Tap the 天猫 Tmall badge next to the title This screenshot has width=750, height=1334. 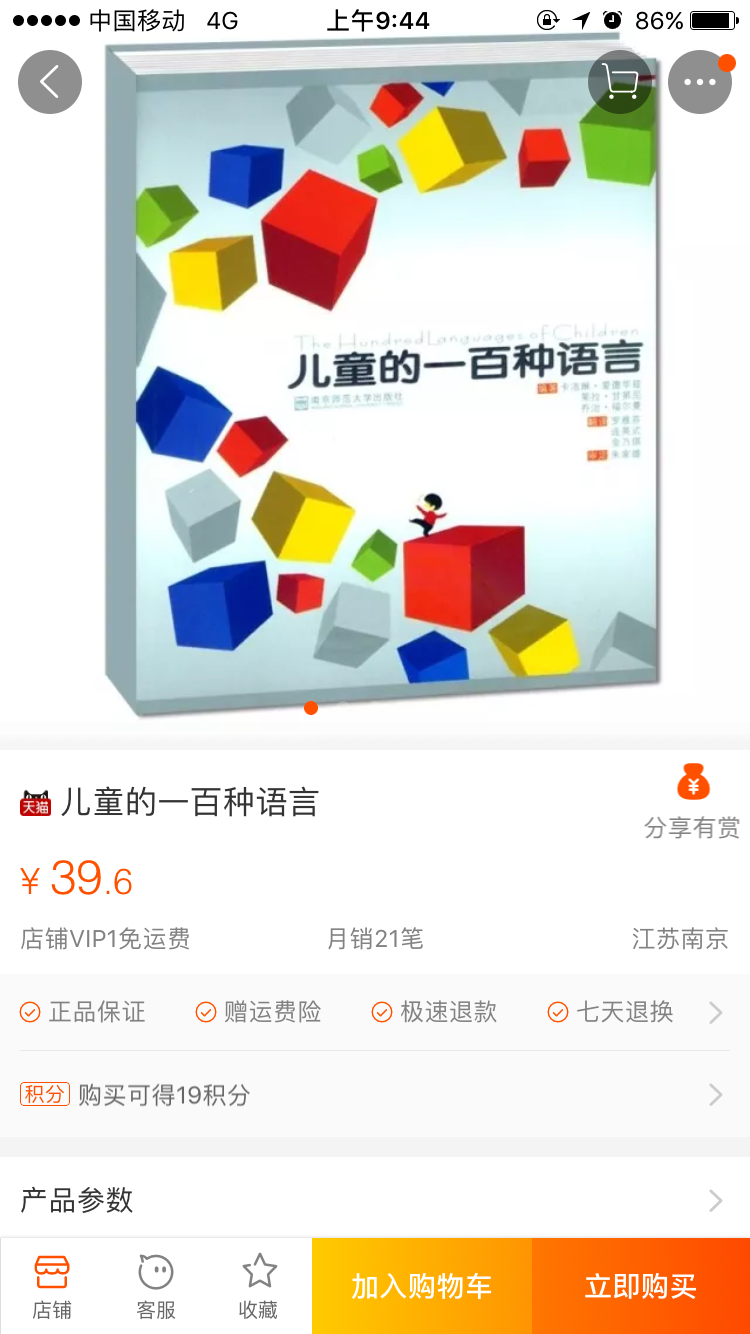point(34,803)
